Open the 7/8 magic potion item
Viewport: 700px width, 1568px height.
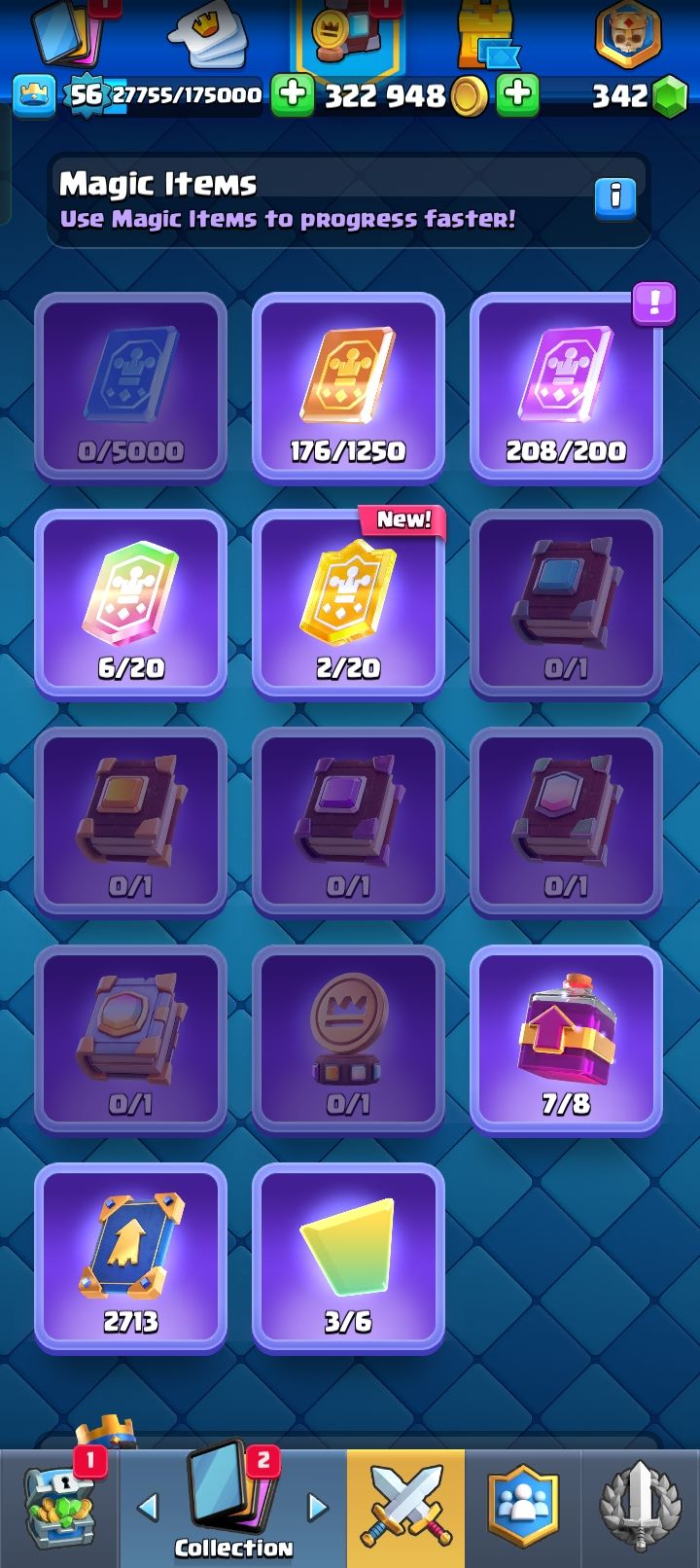point(566,1041)
